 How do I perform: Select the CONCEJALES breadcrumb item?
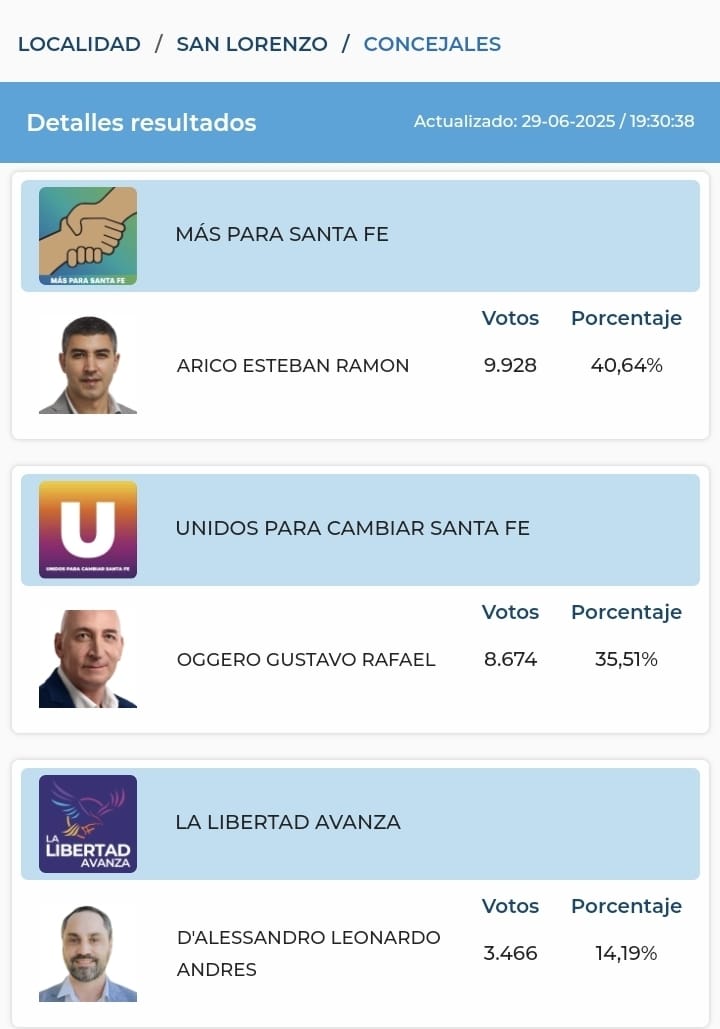(432, 44)
